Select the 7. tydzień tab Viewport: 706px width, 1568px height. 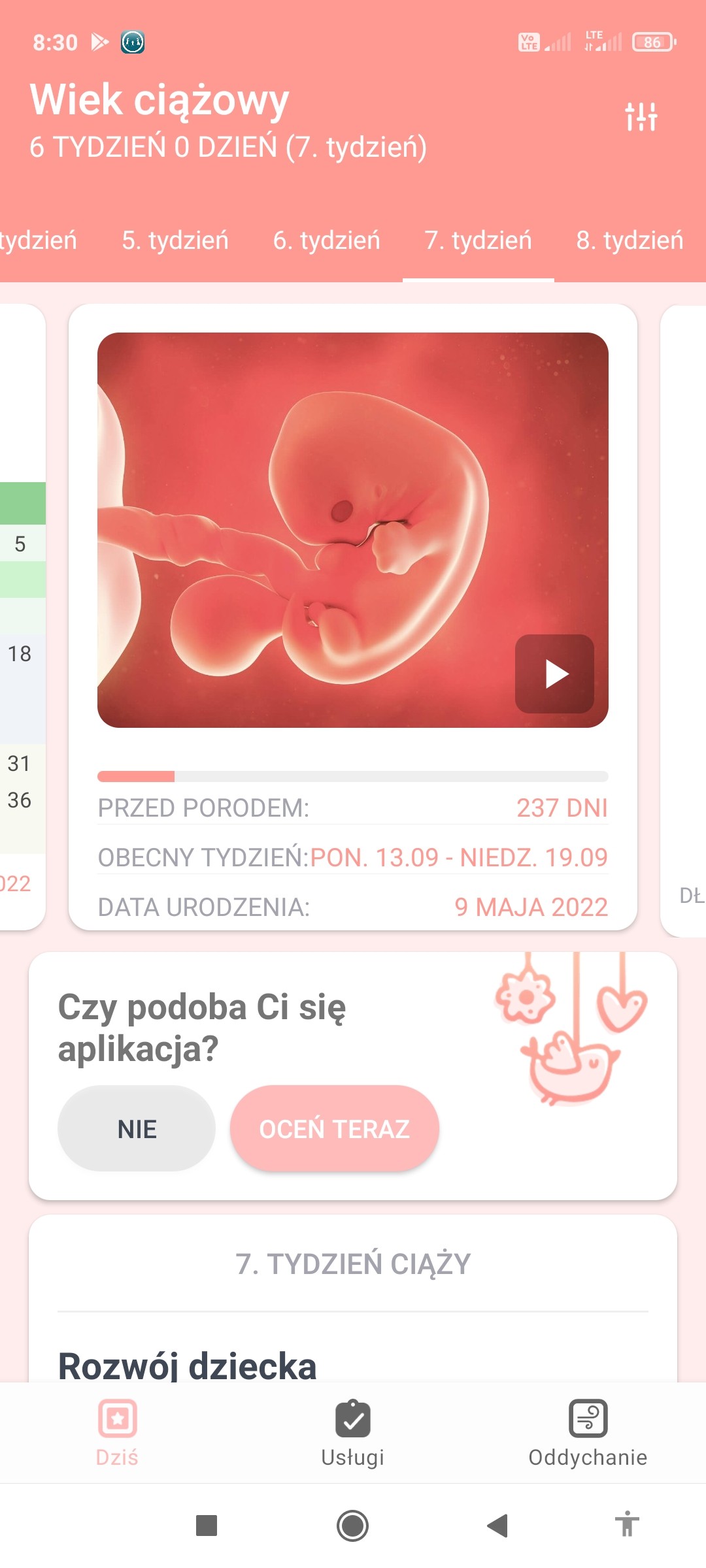tap(479, 240)
